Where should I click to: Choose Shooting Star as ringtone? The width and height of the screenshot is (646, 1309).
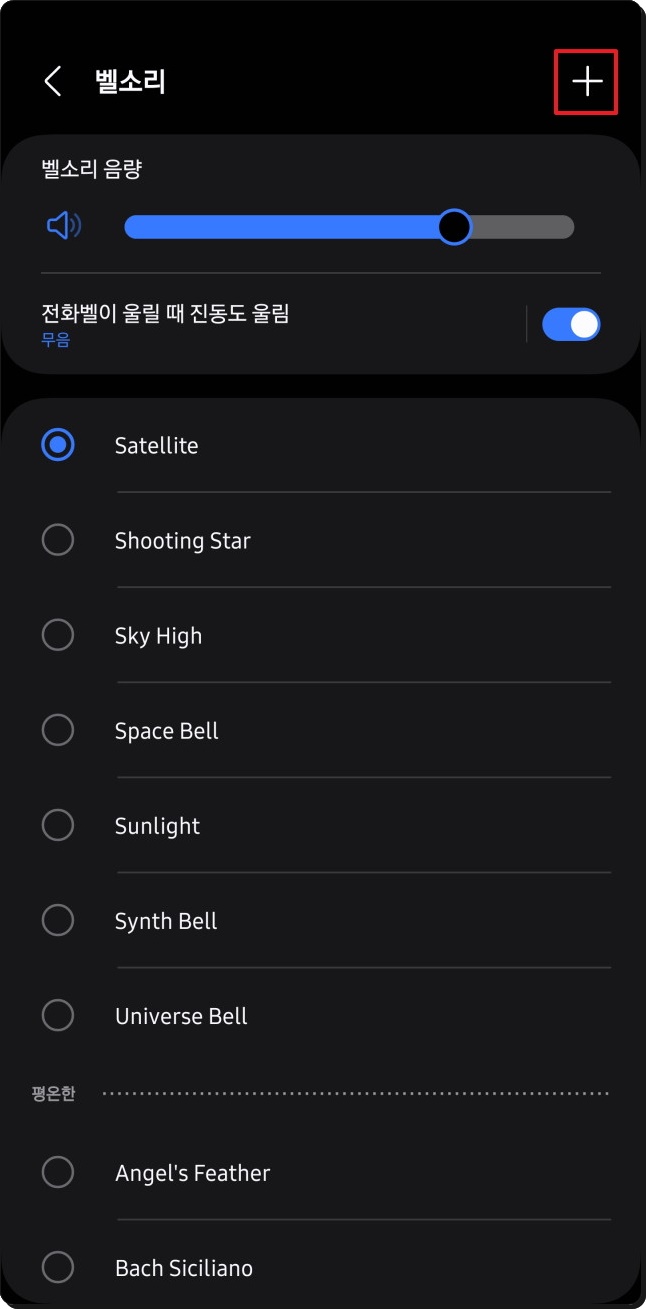(x=322, y=541)
